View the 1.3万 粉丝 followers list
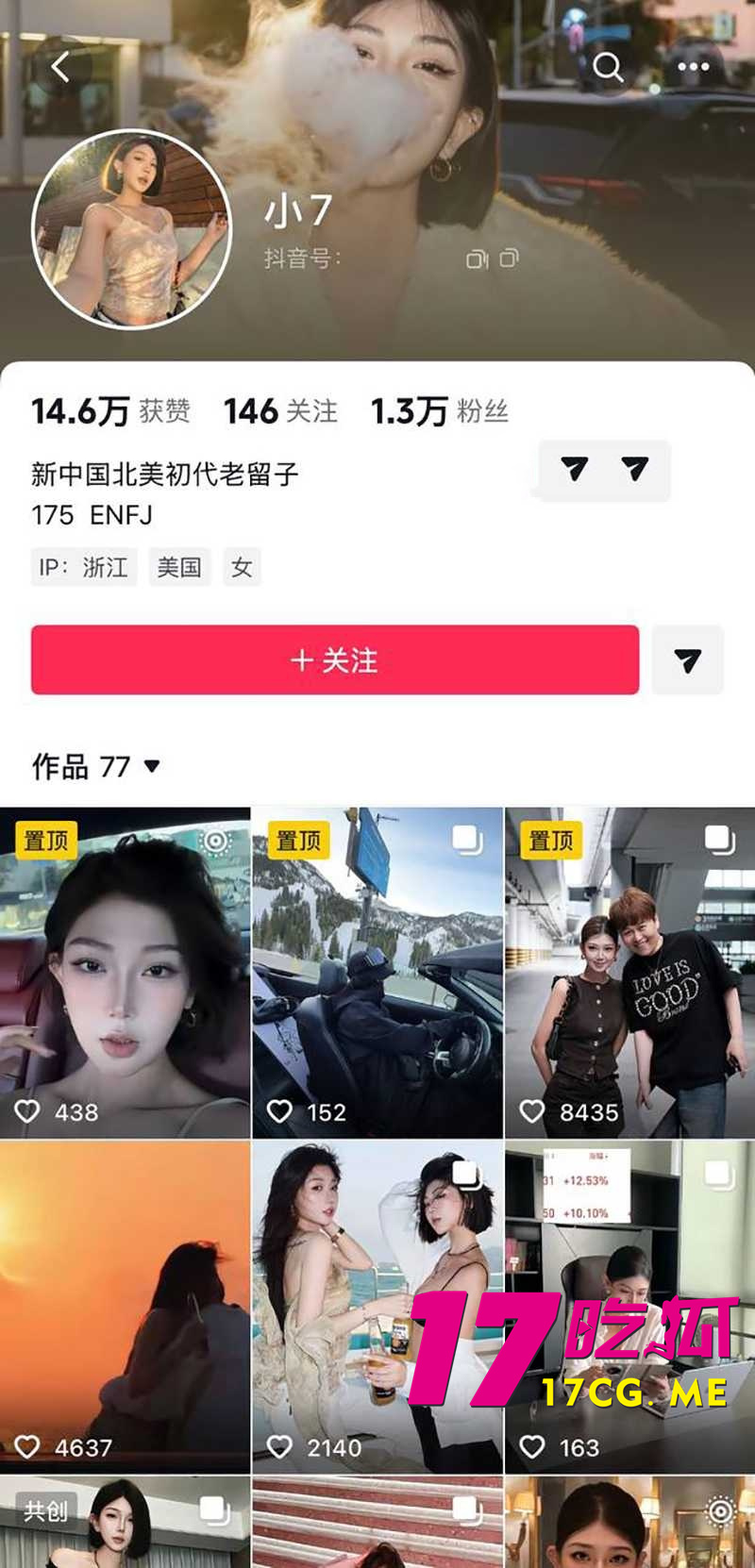The height and width of the screenshot is (1568, 755). [439, 411]
